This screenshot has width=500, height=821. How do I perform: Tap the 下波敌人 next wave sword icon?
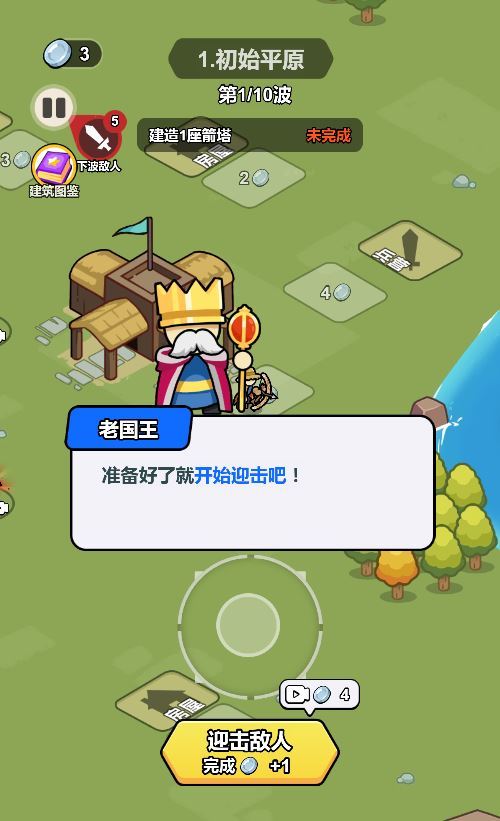pyautogui.click(x=98, y=137)
